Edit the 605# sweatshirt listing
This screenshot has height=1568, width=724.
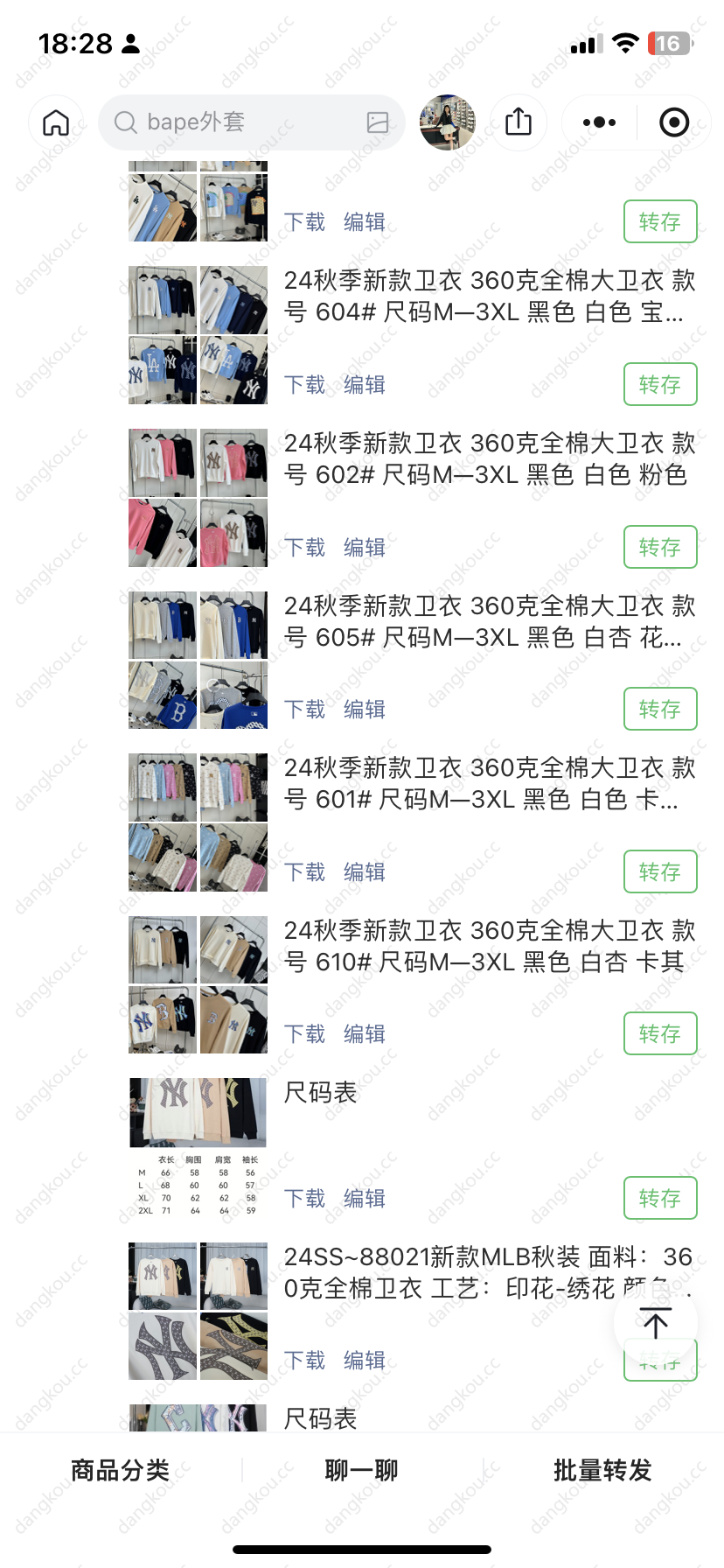coord(365,710)
